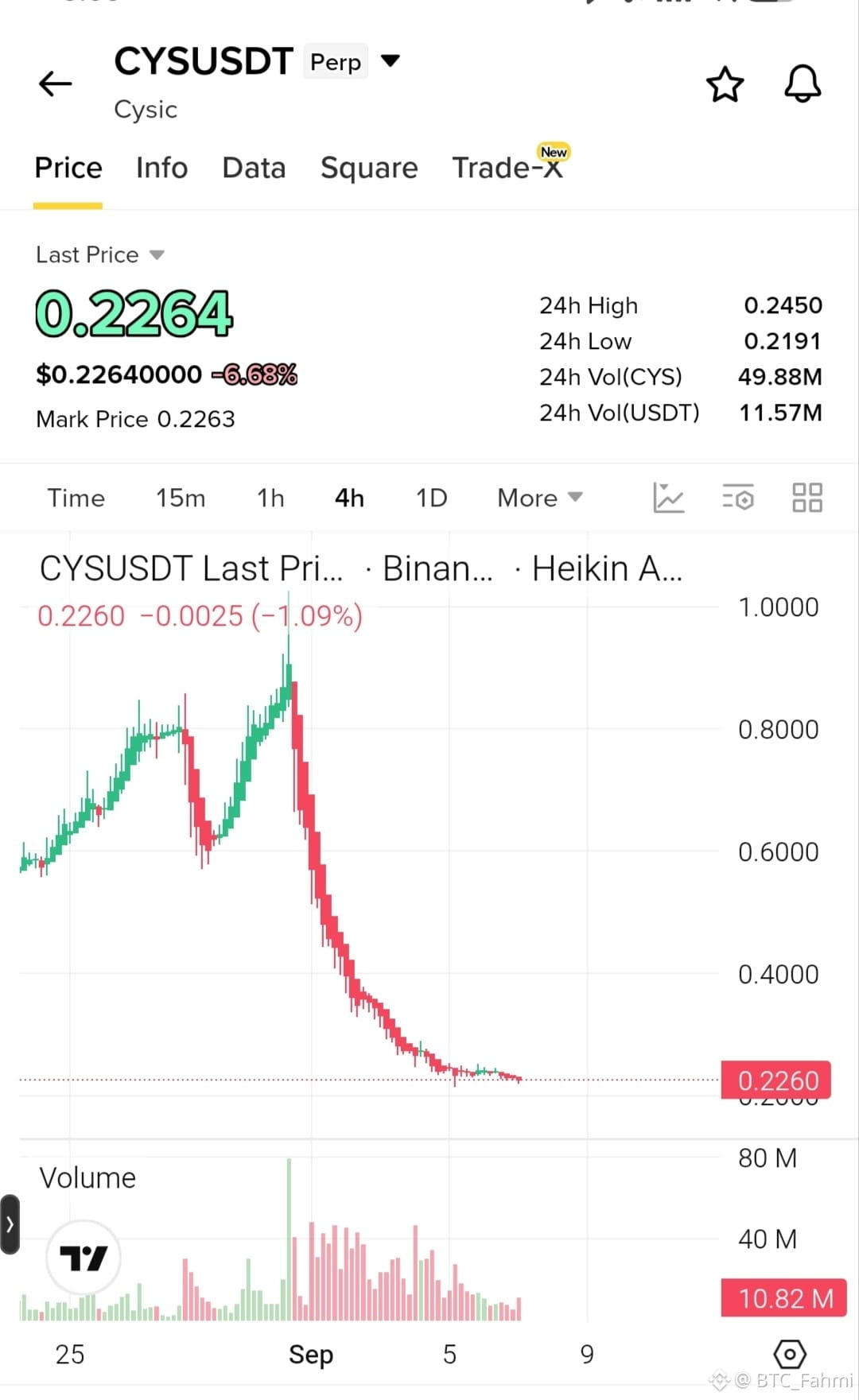Open the CYSUSDT Perp pair dropdown

tap(390, 60)
